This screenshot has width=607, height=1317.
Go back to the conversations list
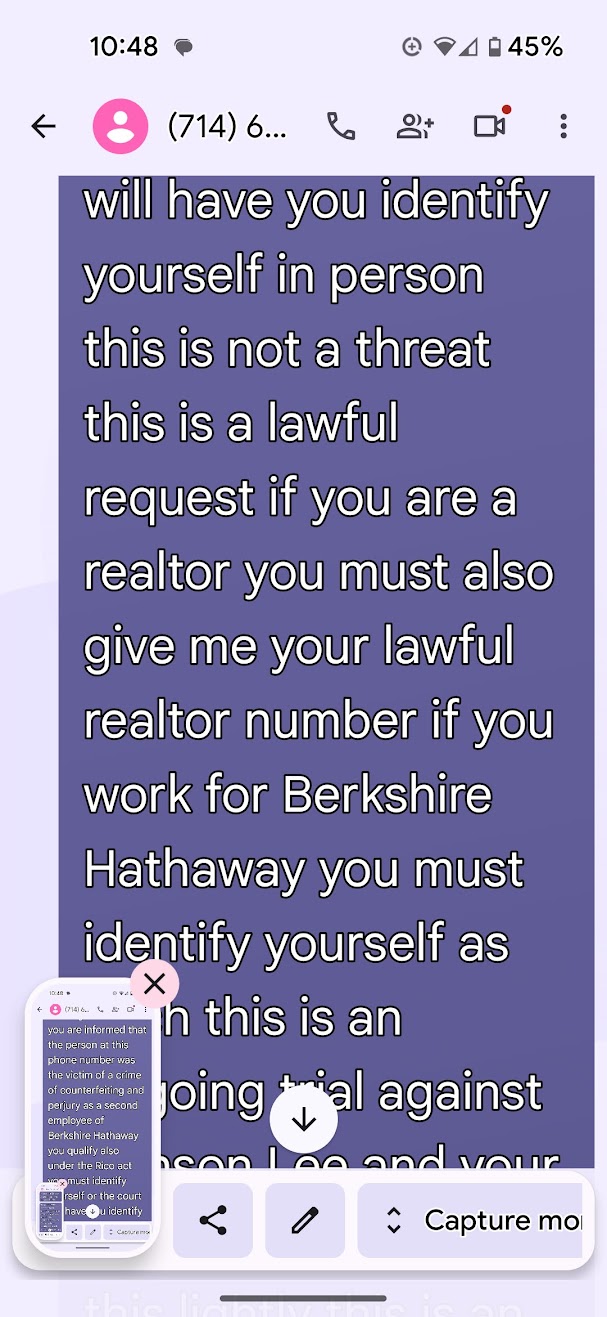click(x=43, y=126)
